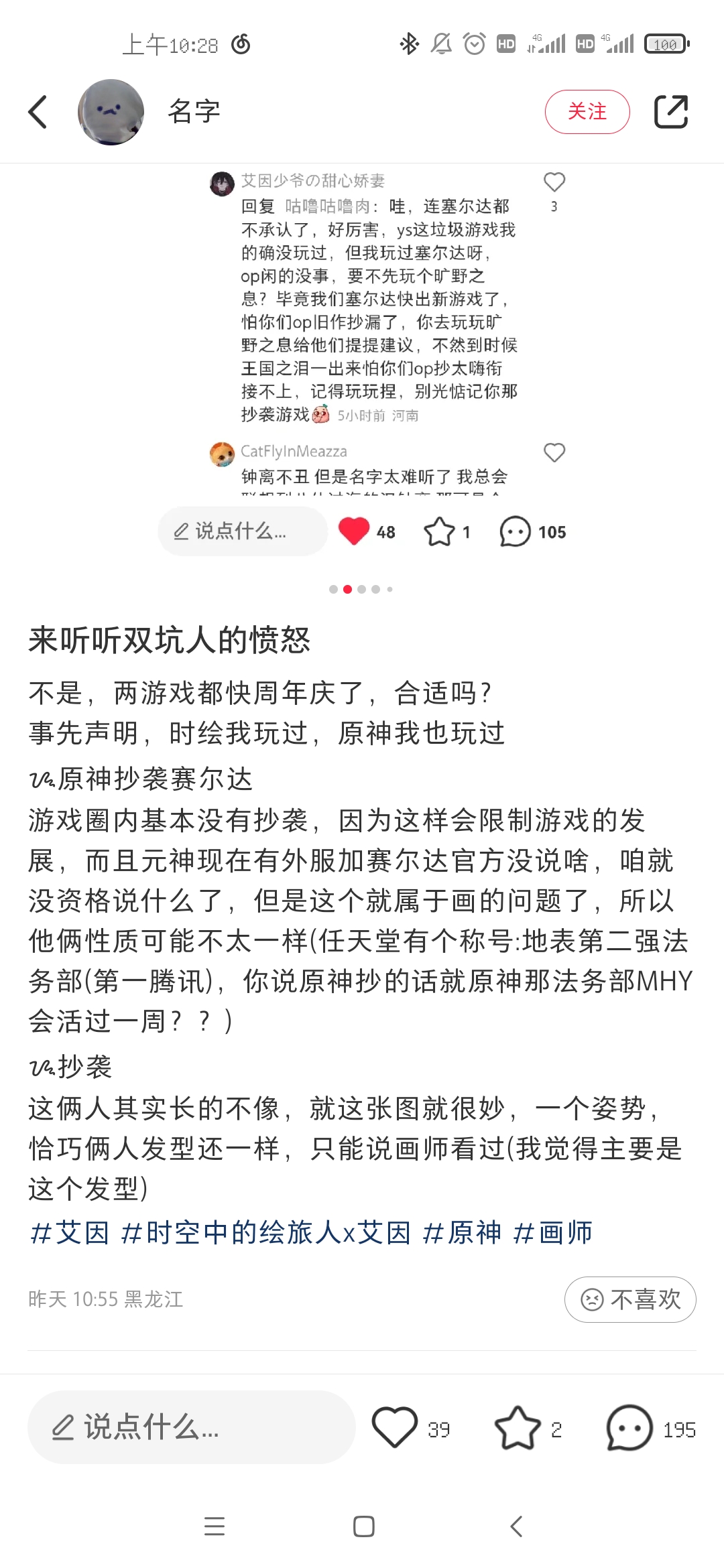Open system recent apps menu
This screenshot has width=724, height=1568.
[215, 1526]
